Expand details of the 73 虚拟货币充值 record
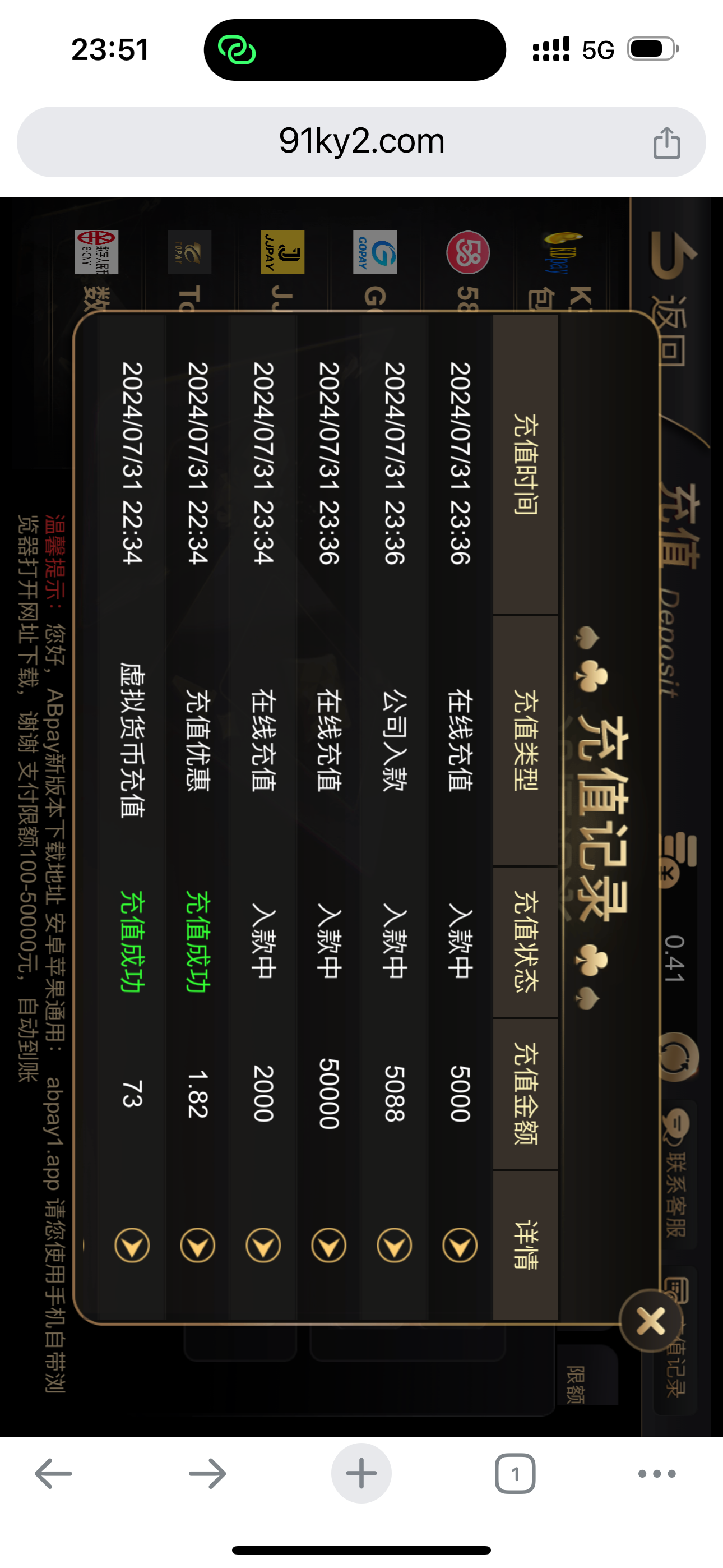Screen dimensions: 723x1568 click(x=132, y=1246)
